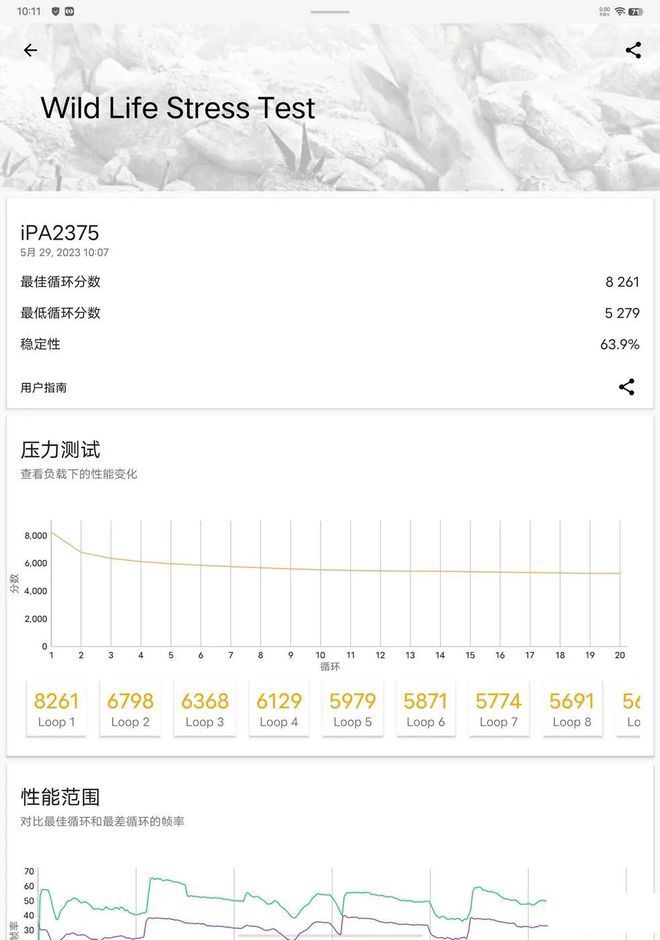This screenshot has height=940, width=660.
Task: Select the Loop 5 score card
Action: point(352,709)
